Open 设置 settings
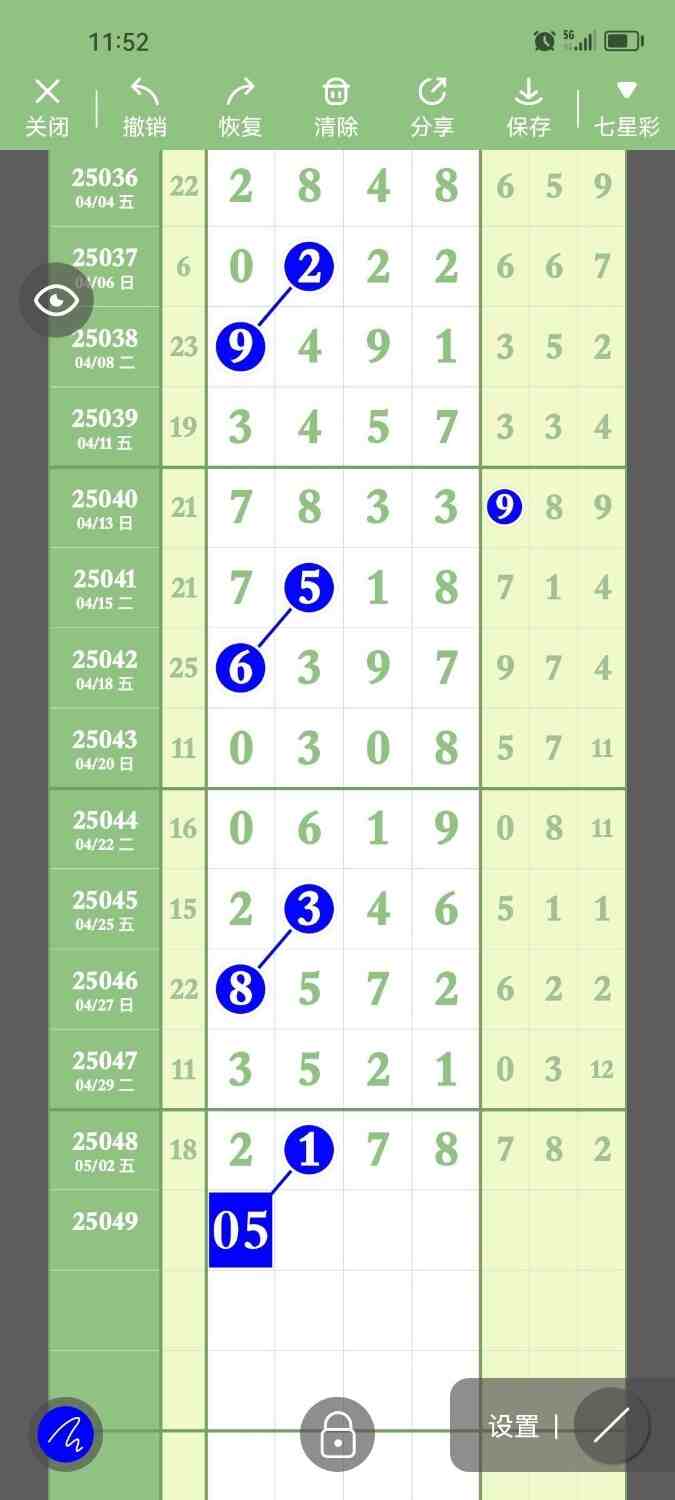This screenshot has height=1500, width=675. [514, 1427]
